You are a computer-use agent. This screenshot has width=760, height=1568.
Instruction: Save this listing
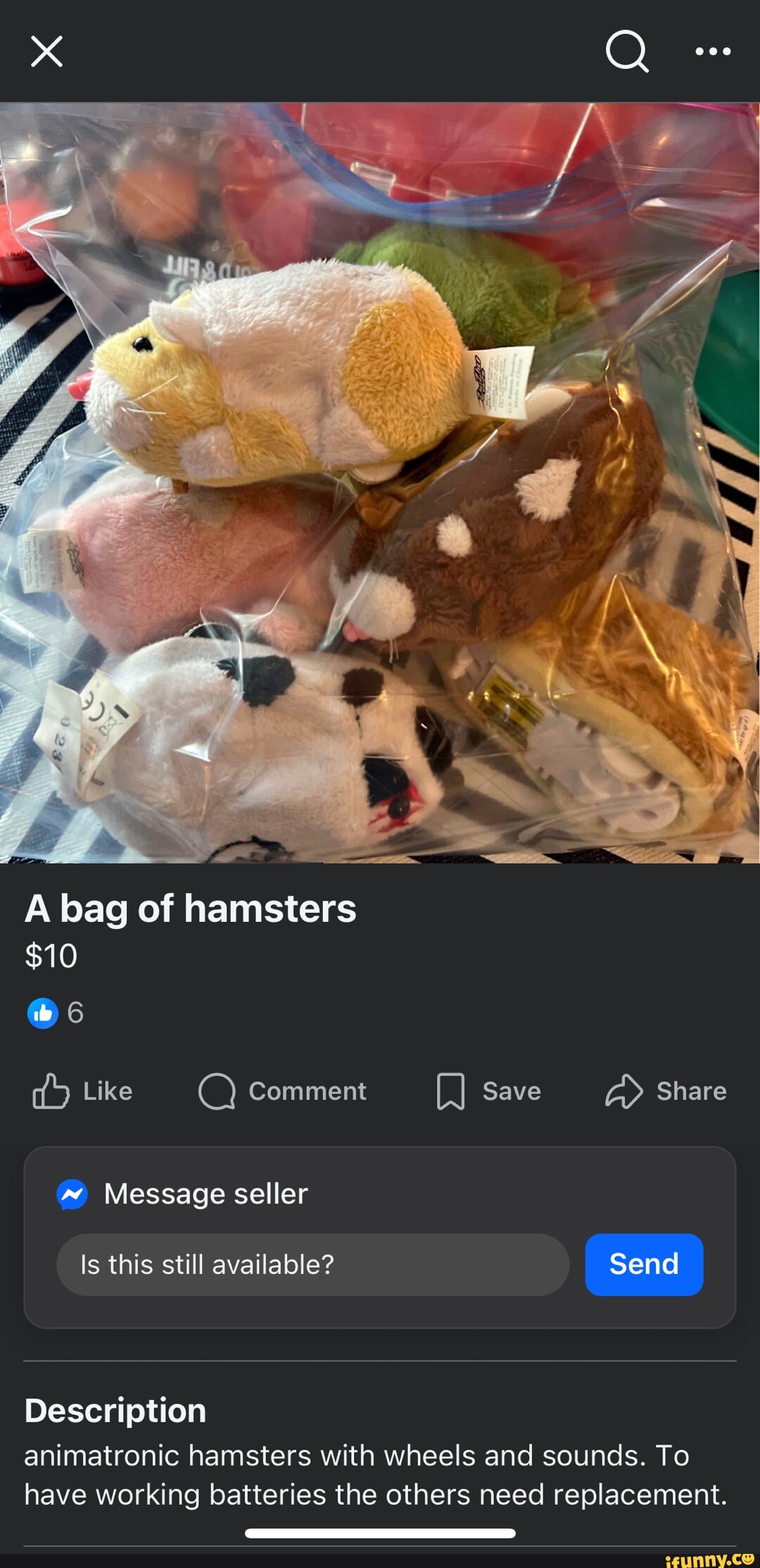pyautogui.click(x=489, y=1091)
